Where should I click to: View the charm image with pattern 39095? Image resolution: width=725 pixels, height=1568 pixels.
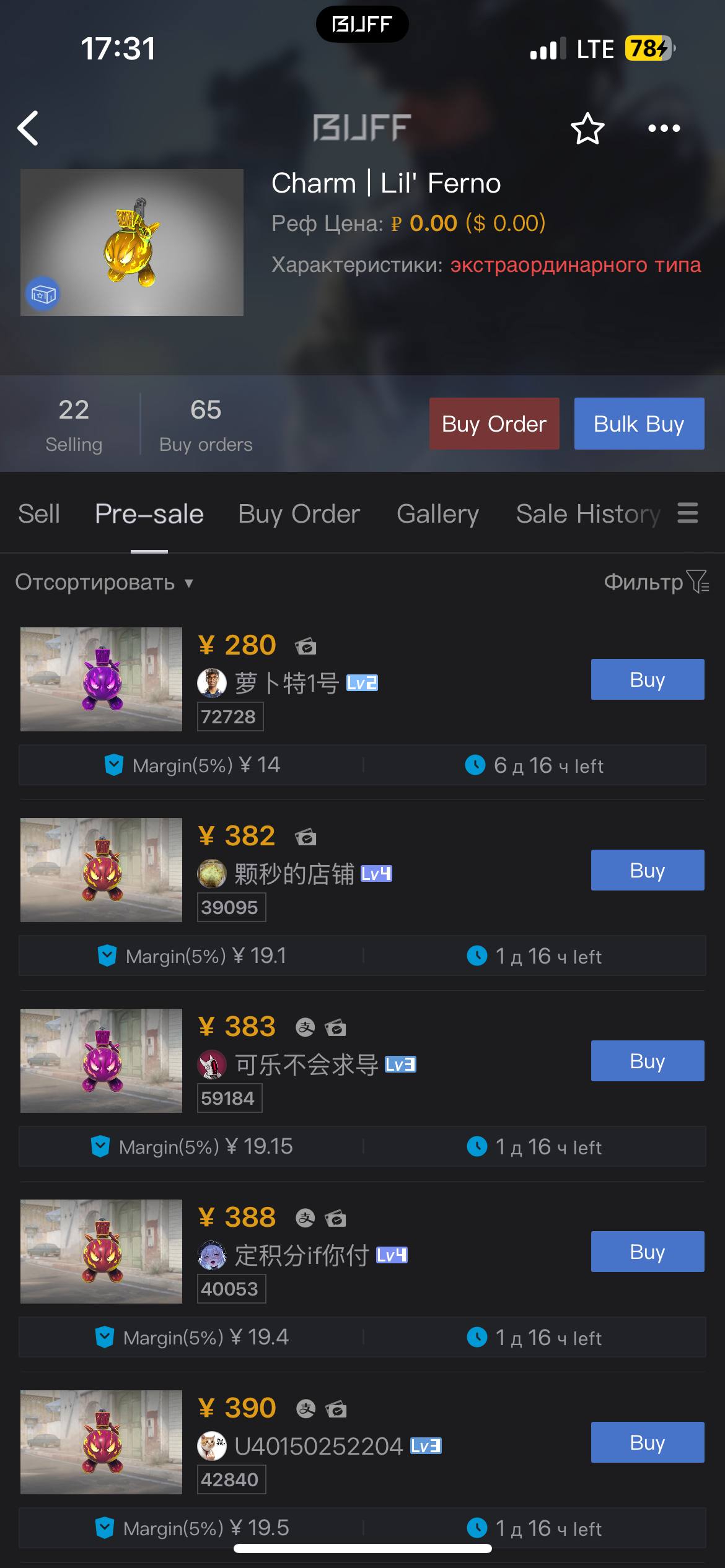coord(101,870)
